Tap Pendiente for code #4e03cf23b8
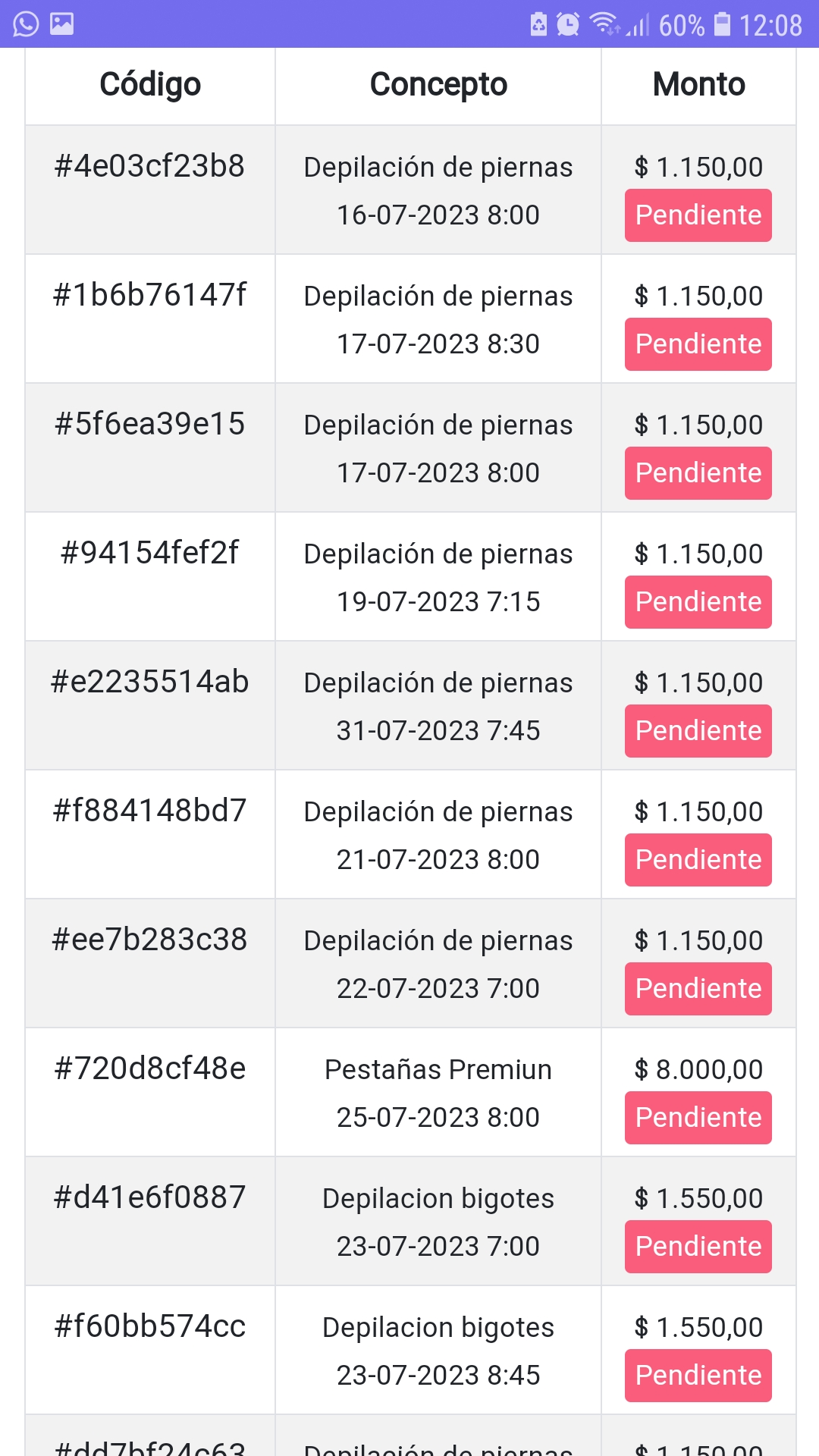 (x=697, y=215)
